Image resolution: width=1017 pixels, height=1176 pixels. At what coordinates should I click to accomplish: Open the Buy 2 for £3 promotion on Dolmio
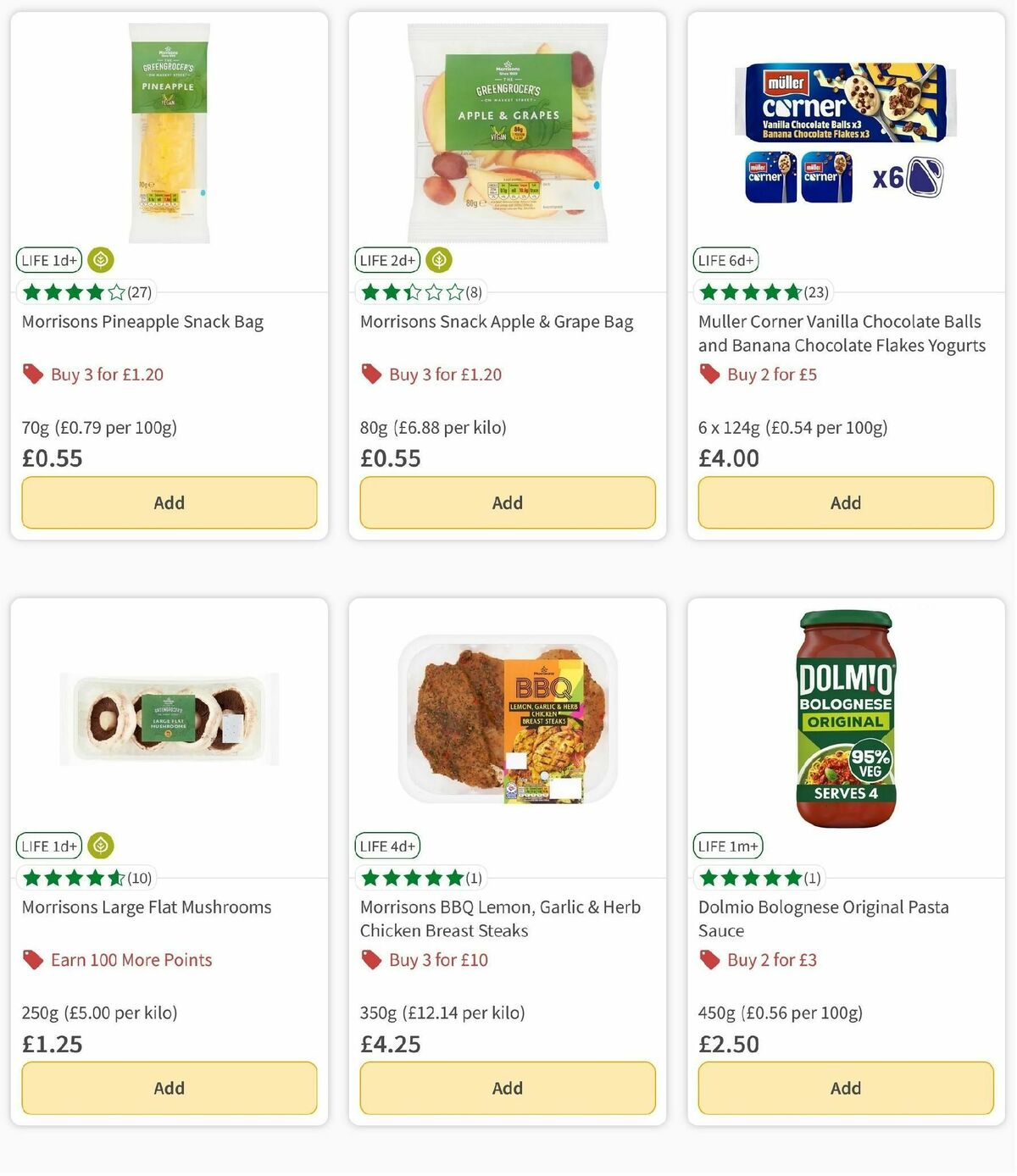click(771, 959)
